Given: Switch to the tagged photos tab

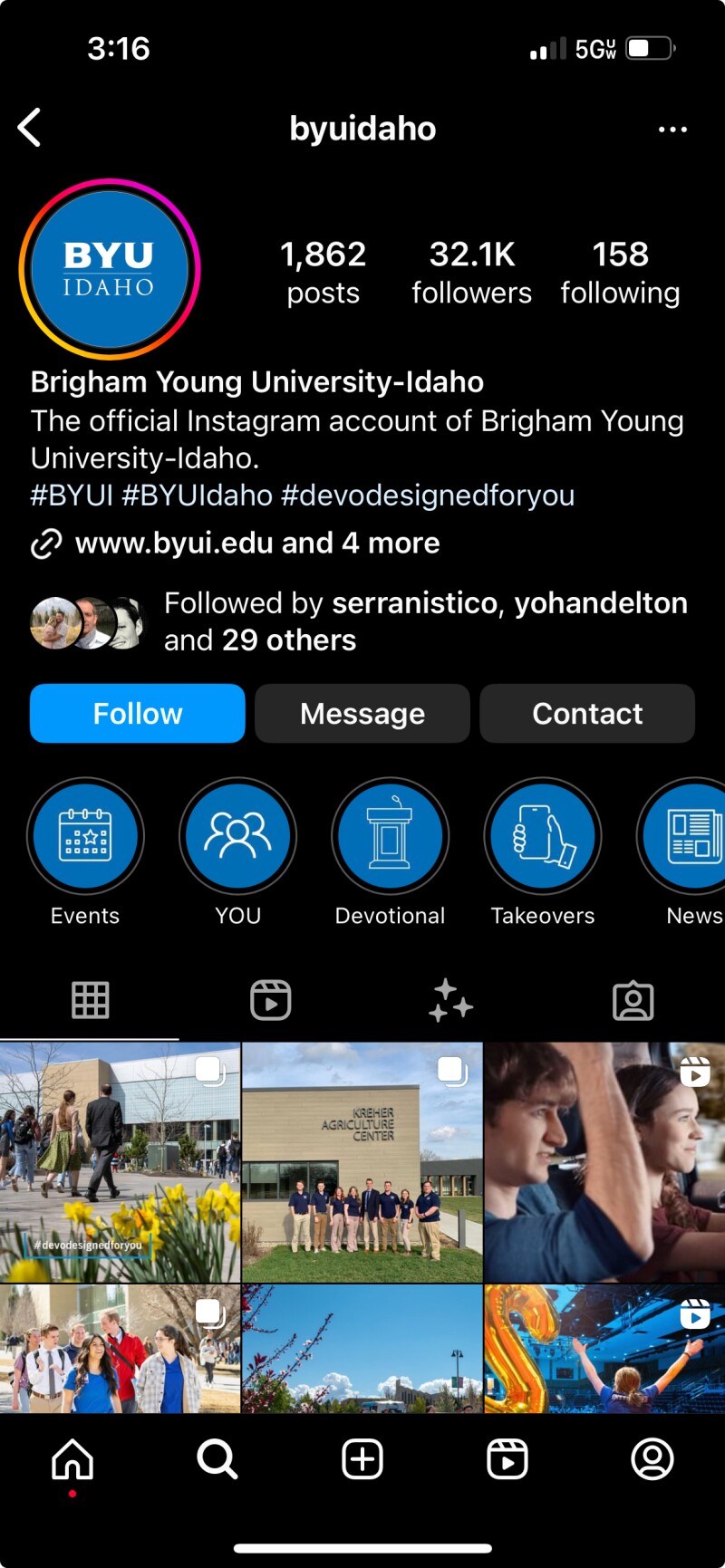Looking at the screenshot, I should coord(633,1001).
